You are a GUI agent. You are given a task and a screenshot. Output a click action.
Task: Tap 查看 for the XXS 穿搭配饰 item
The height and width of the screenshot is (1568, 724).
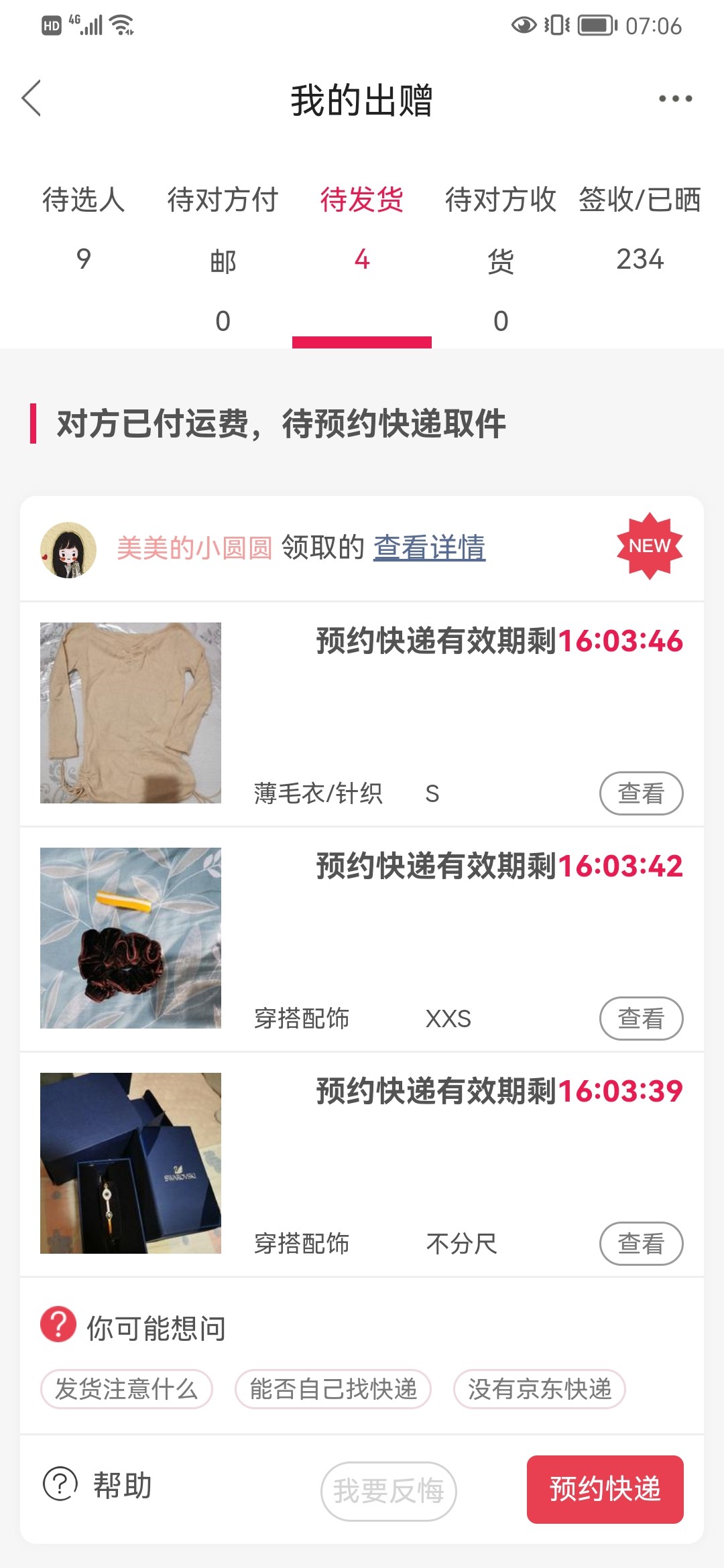(641, 1019)
